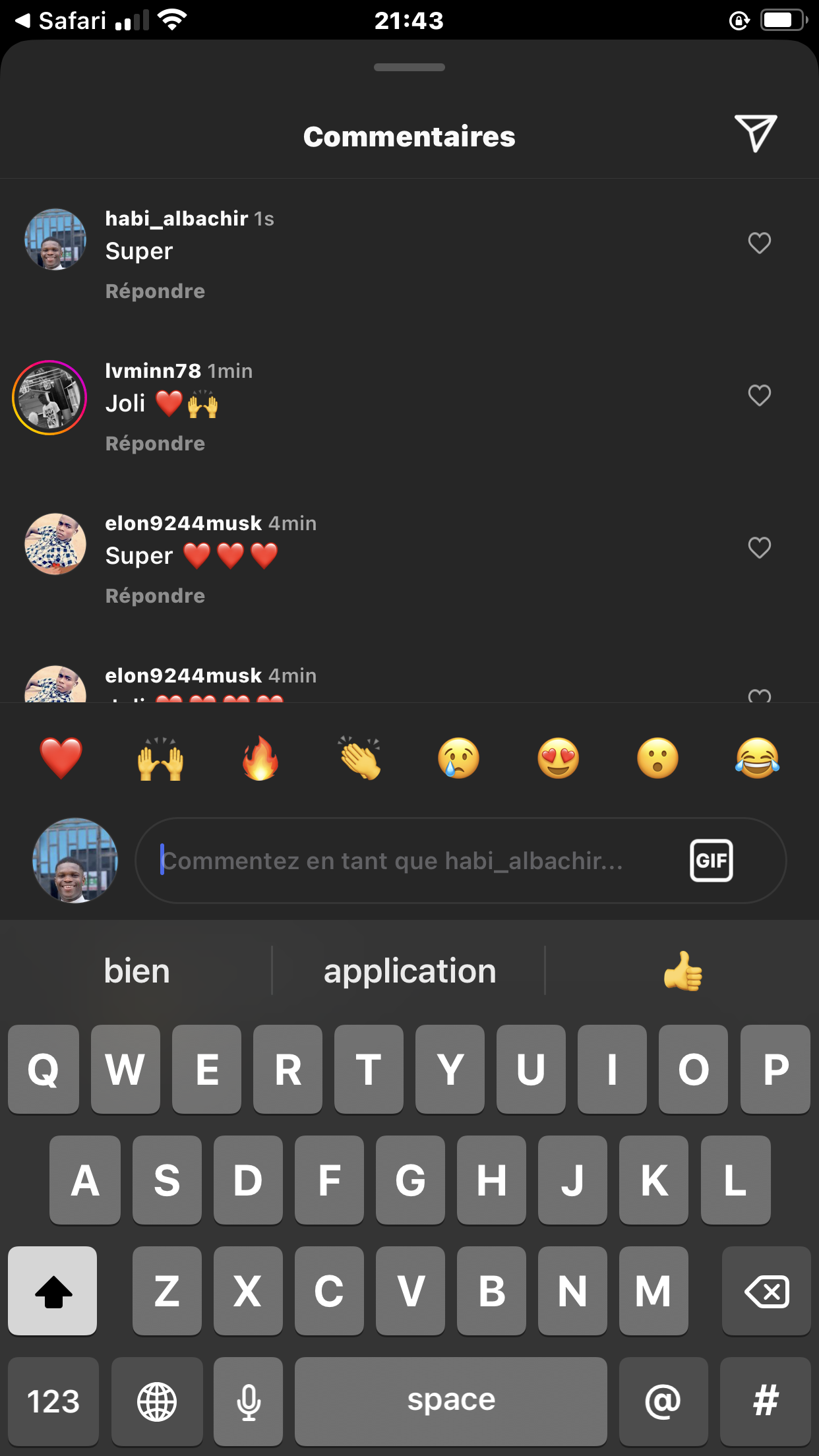819x1456 pixels.
Task: Choose the "bien" keyboard suggestion
Action: click(137, 971)
